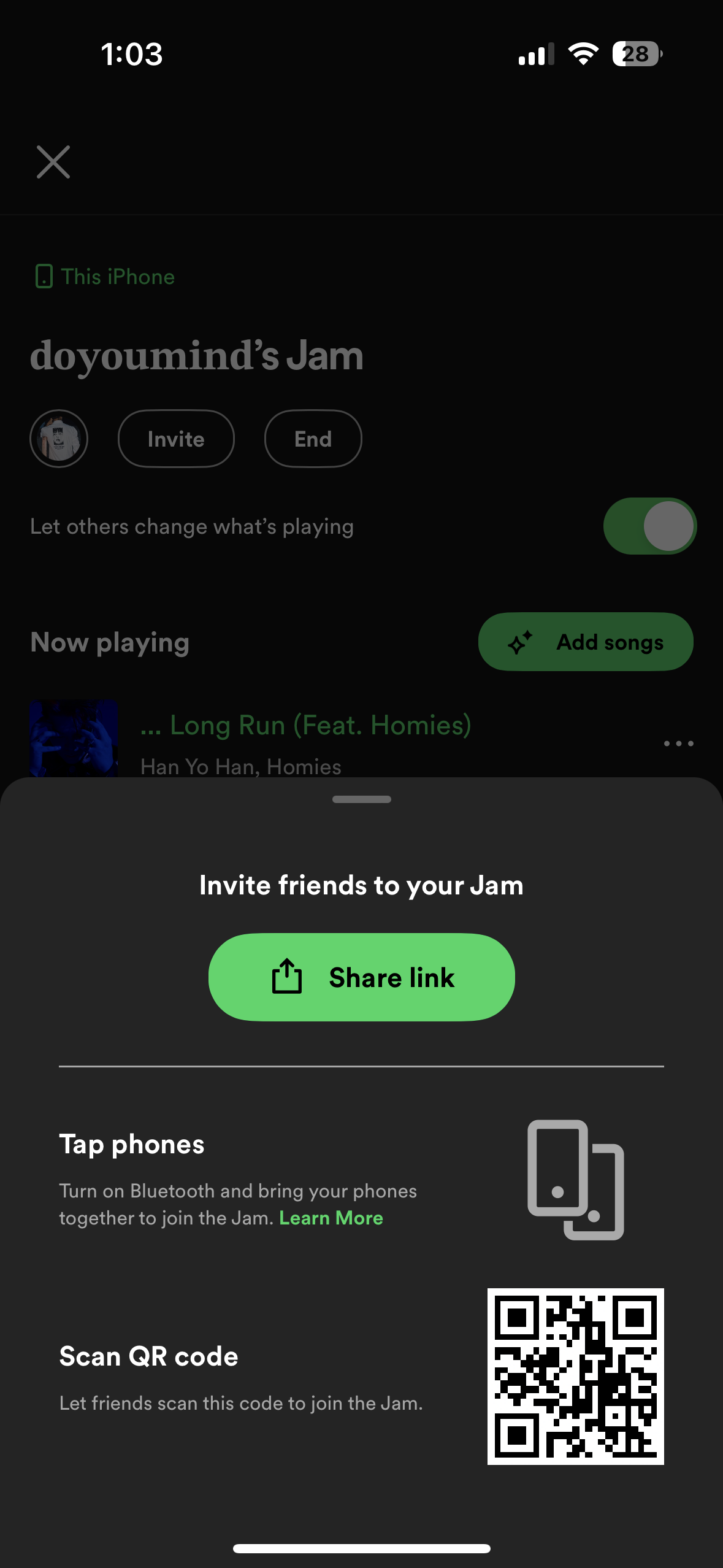The image size is (723, 1568).
Task: Open the host profile avatar
Action: coord(59,439)
